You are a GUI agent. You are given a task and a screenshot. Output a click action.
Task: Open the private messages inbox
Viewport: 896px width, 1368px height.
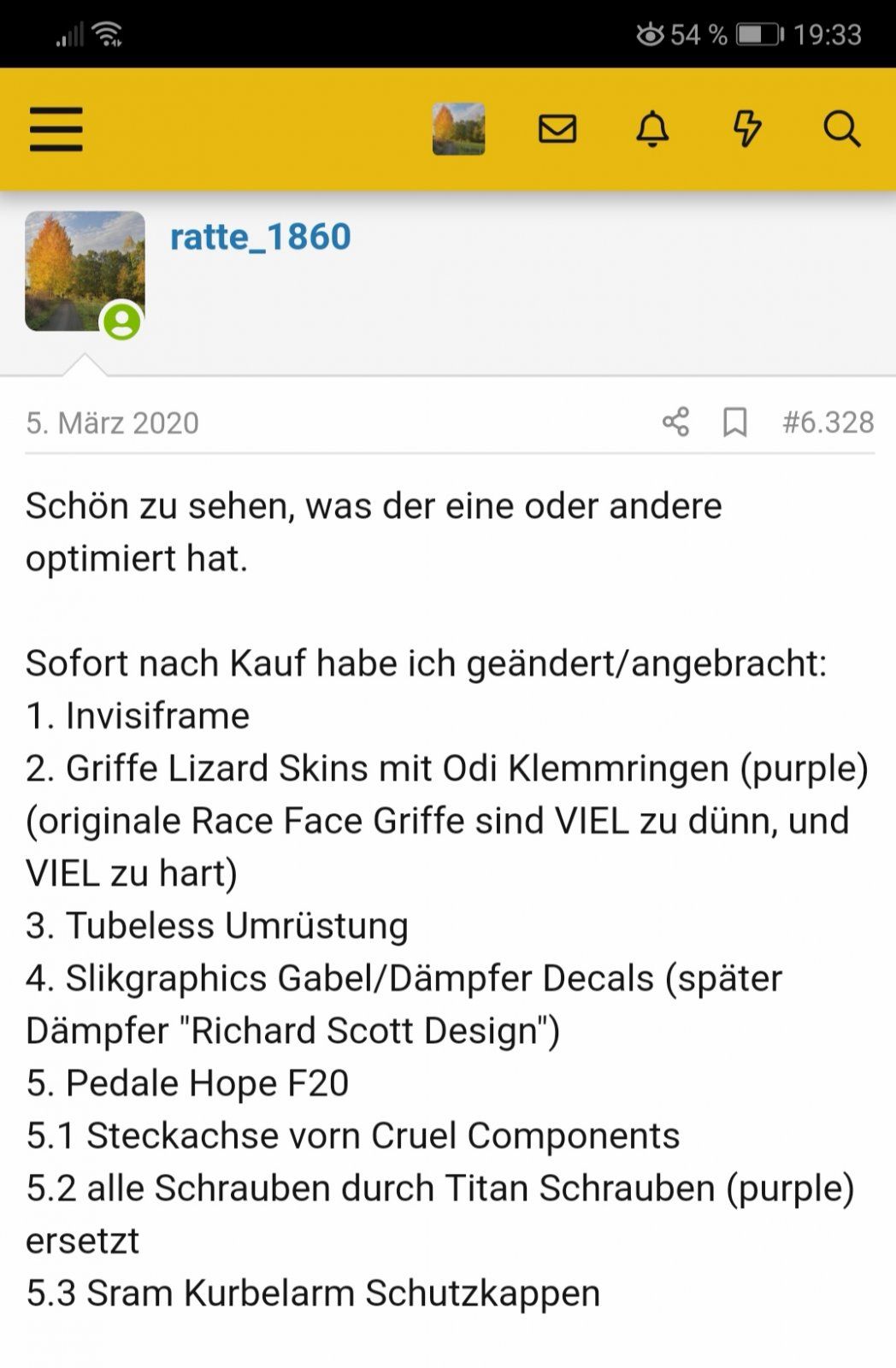[557, 129]
